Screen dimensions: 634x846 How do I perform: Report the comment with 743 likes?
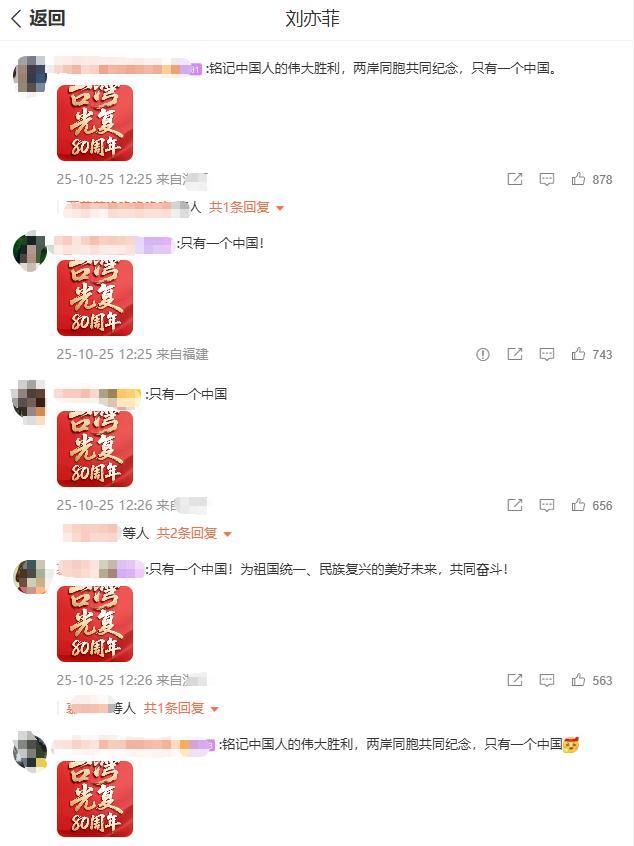(x=483, y=354)
